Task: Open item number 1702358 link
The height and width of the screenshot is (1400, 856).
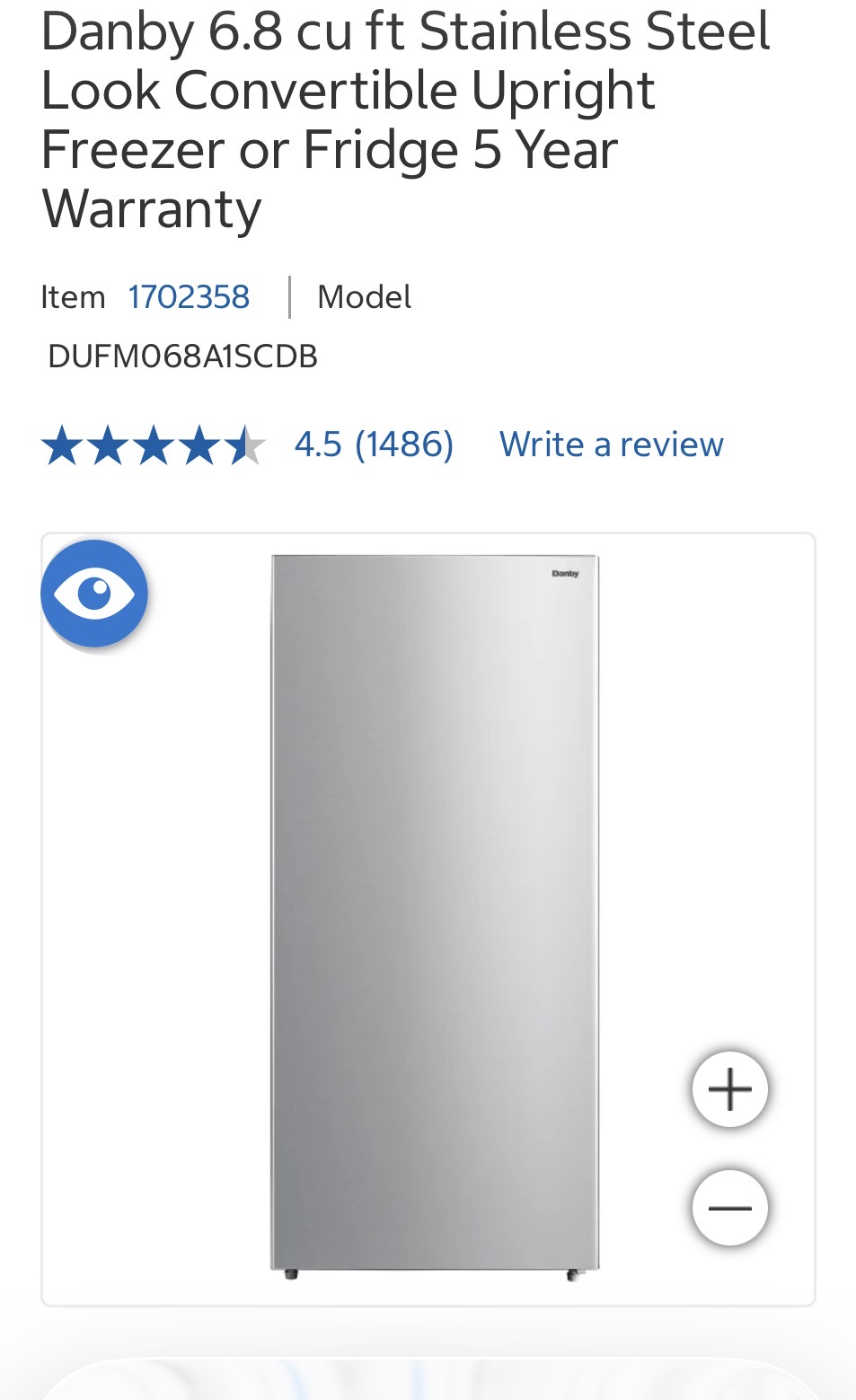Action: coord(189,297)
